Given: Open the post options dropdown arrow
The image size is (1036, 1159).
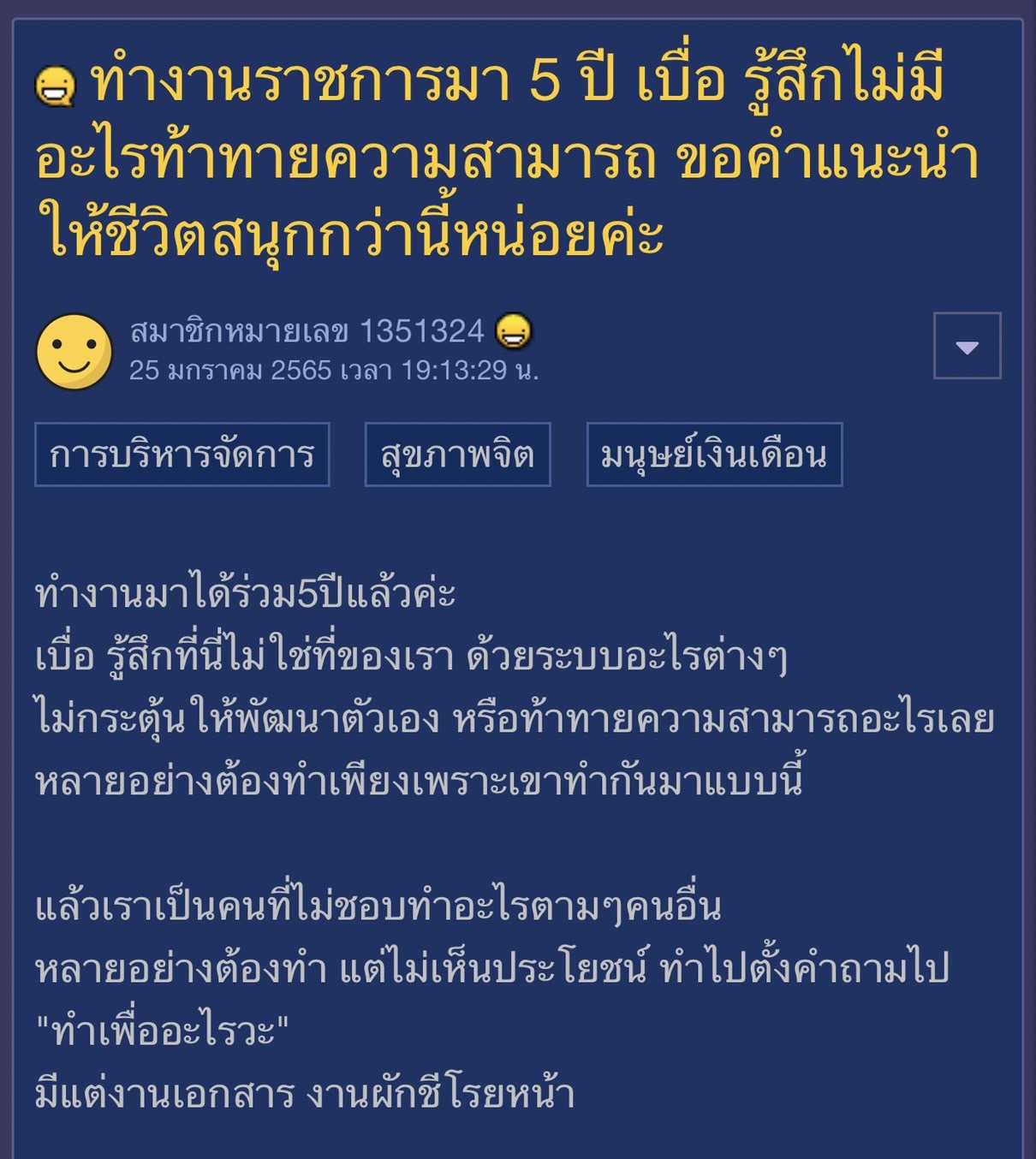Looking at the screenshot, I should [967, 346].
